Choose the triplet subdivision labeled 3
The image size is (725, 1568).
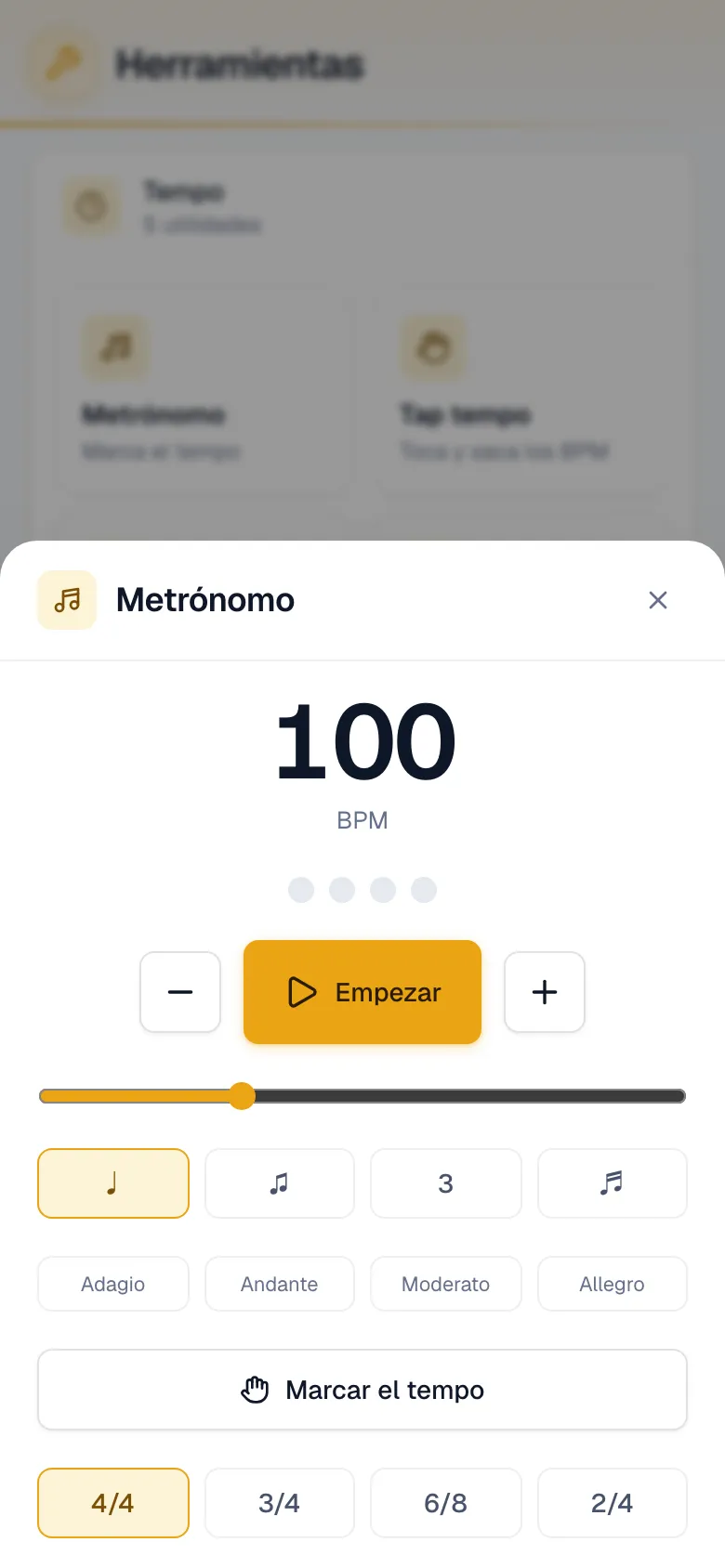pos(446,1183)
